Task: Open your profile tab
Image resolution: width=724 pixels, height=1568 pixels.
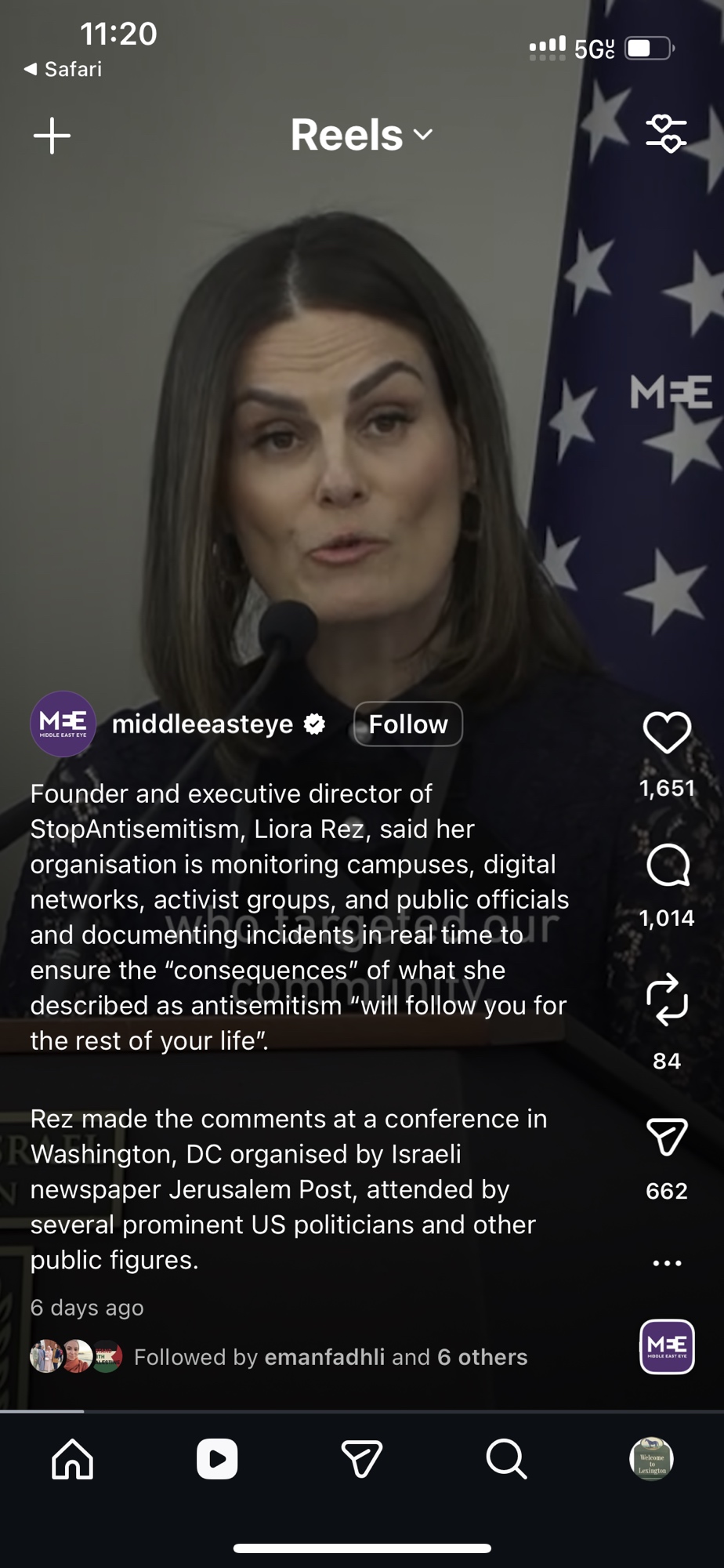Action: (651, 1459)
